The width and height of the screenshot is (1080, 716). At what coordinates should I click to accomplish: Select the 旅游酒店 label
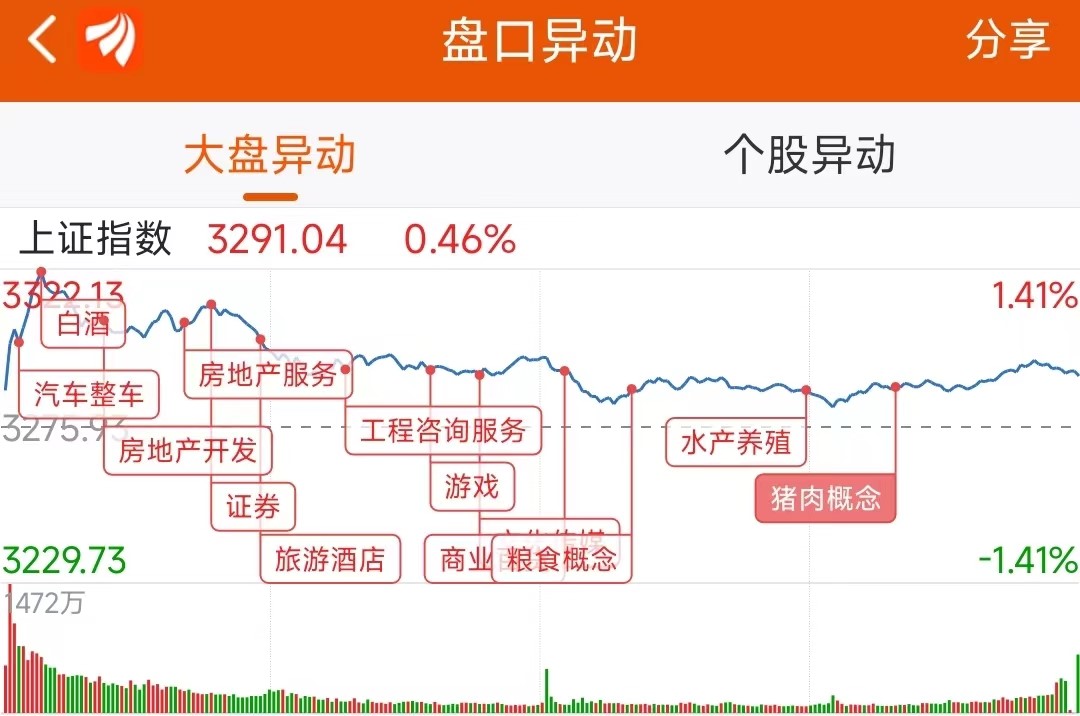tap(329, 559)
